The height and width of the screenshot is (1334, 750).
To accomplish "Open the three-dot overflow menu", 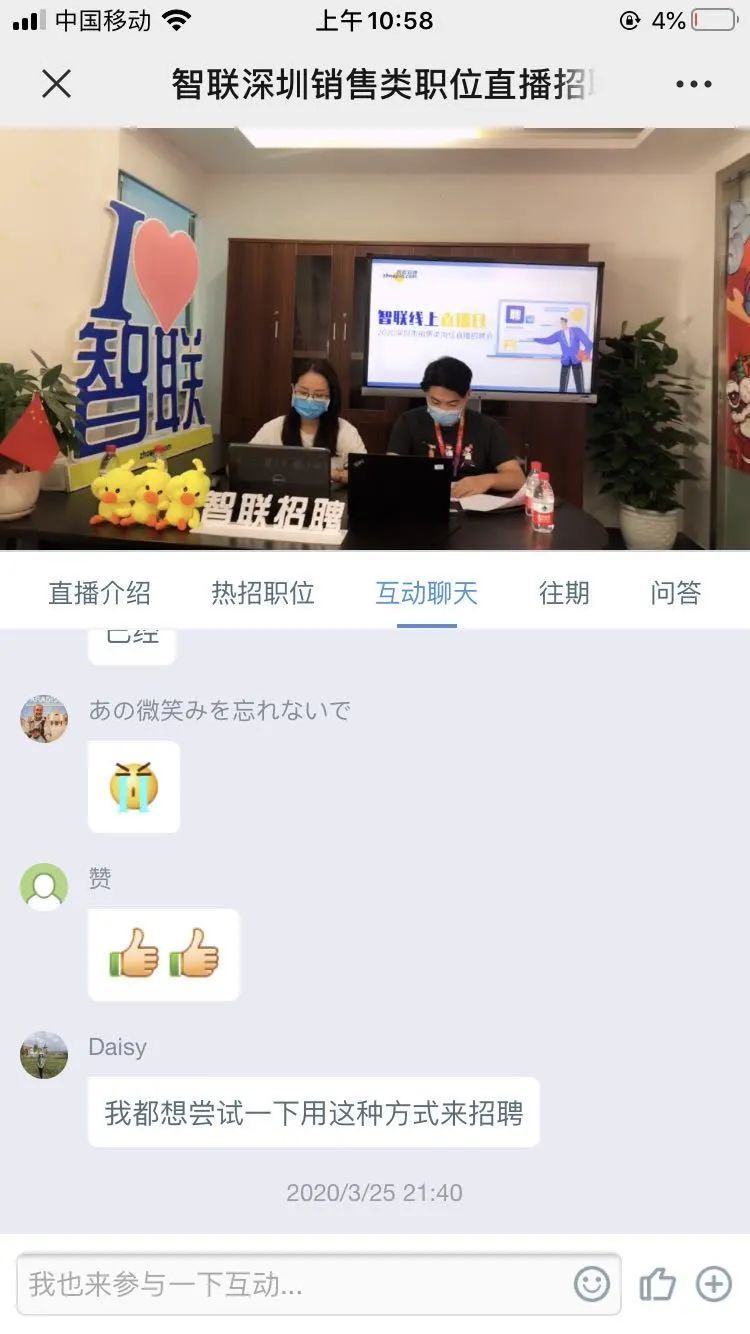I will tap(693, 84).
